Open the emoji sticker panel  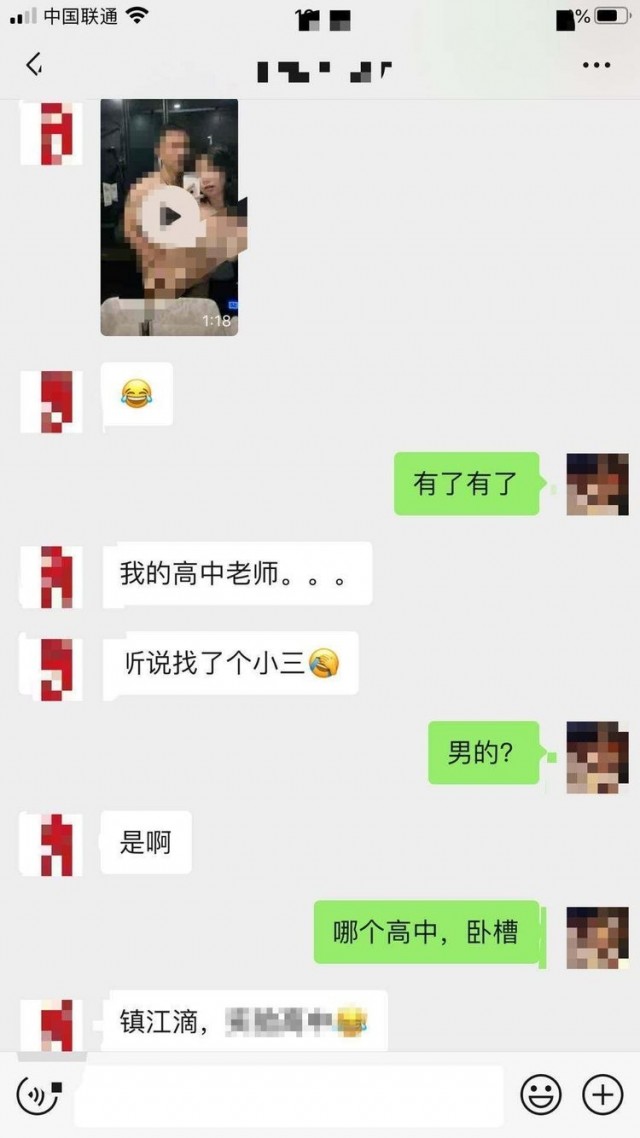click(x=541, y=1096)
